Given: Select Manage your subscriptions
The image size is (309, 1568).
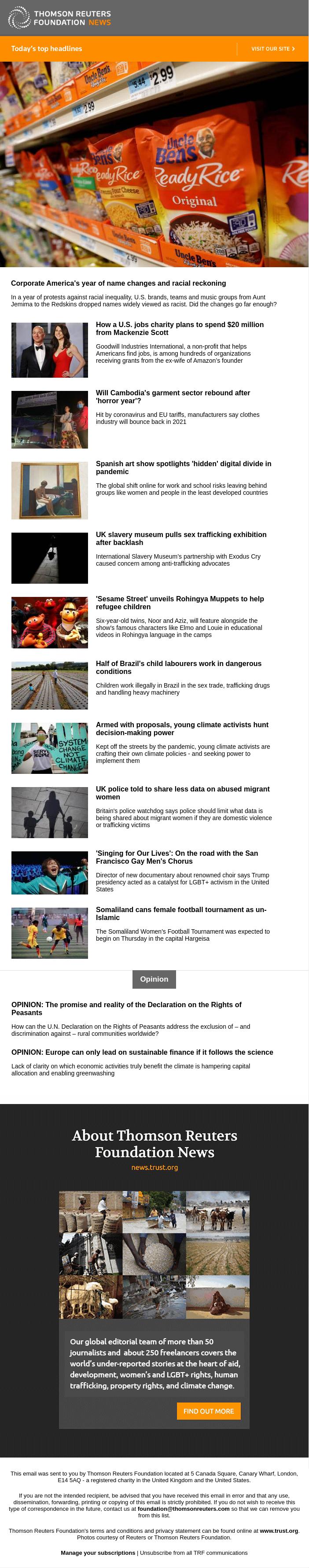Looking at the screenshot, I should pos(97,1553).
